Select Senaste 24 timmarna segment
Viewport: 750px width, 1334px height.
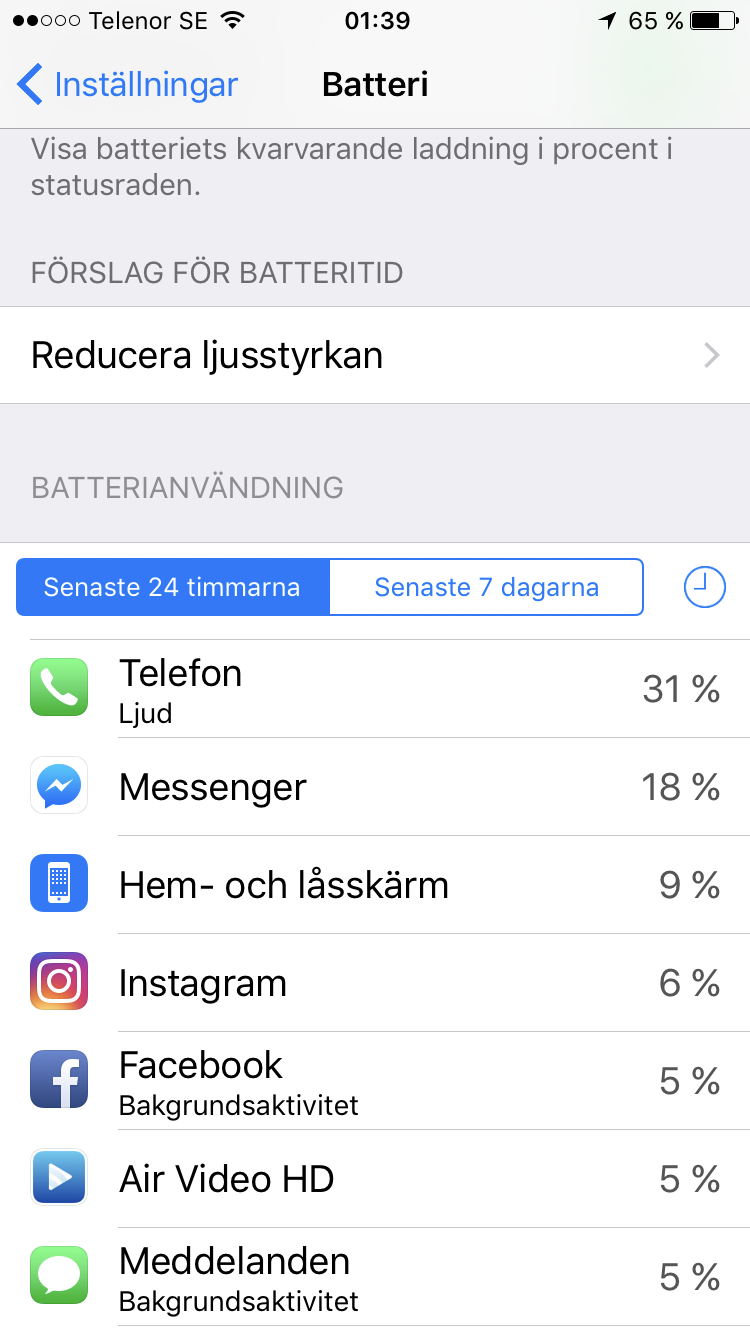[172, 587]
